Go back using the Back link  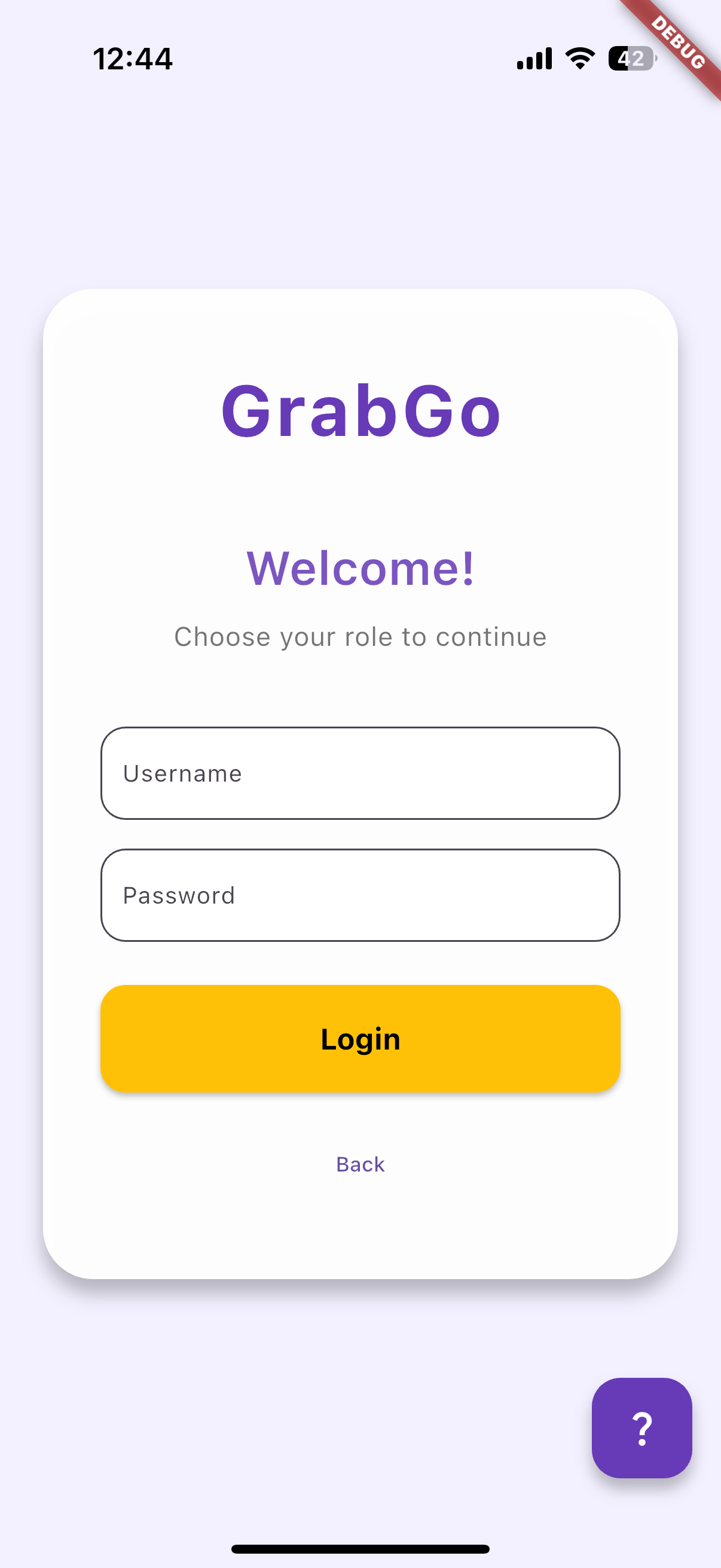360,1164
